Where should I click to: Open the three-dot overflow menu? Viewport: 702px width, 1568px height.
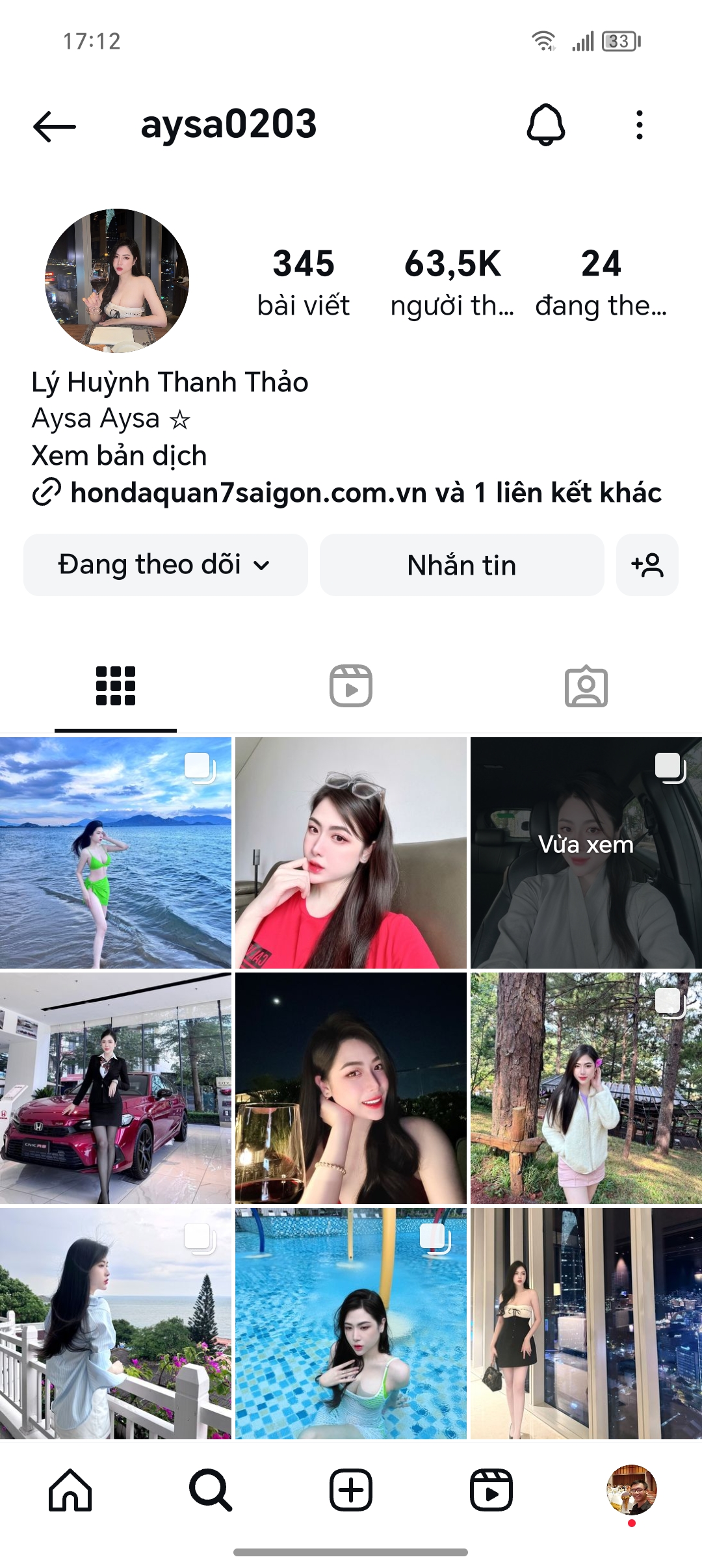[x=640, y=125]
